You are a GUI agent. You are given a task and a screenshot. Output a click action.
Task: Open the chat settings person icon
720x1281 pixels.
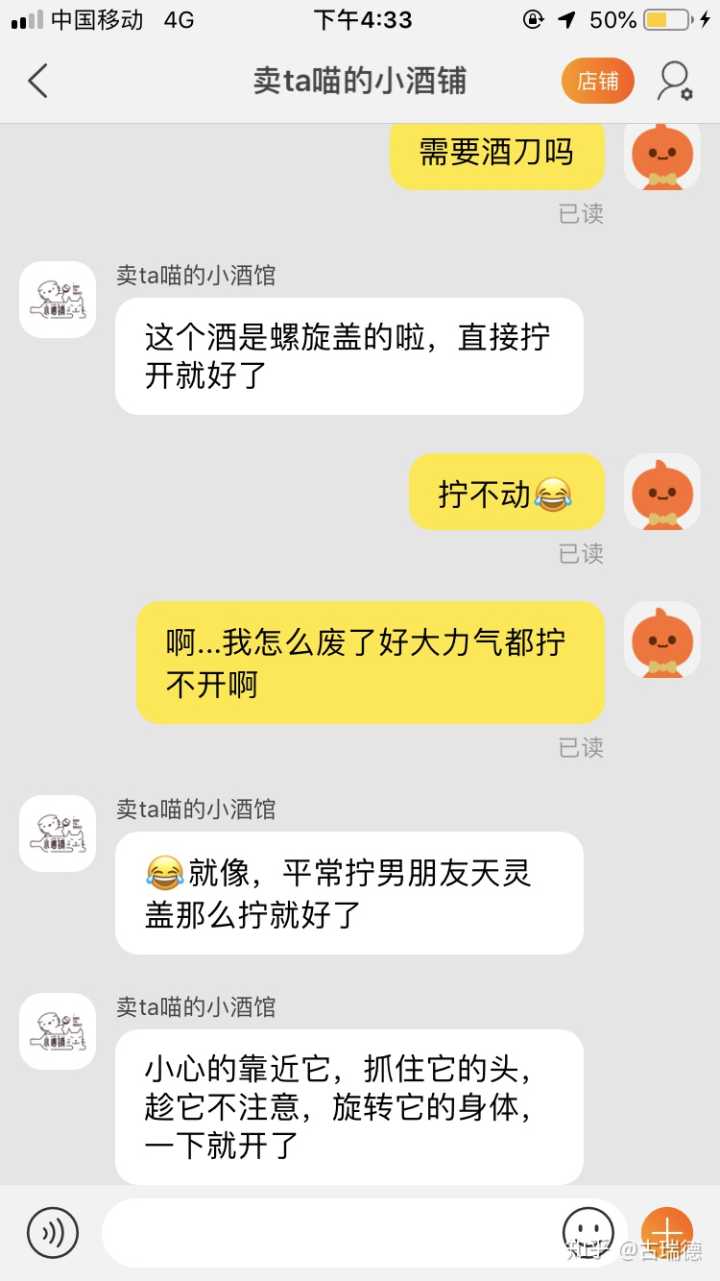(674, 81)
